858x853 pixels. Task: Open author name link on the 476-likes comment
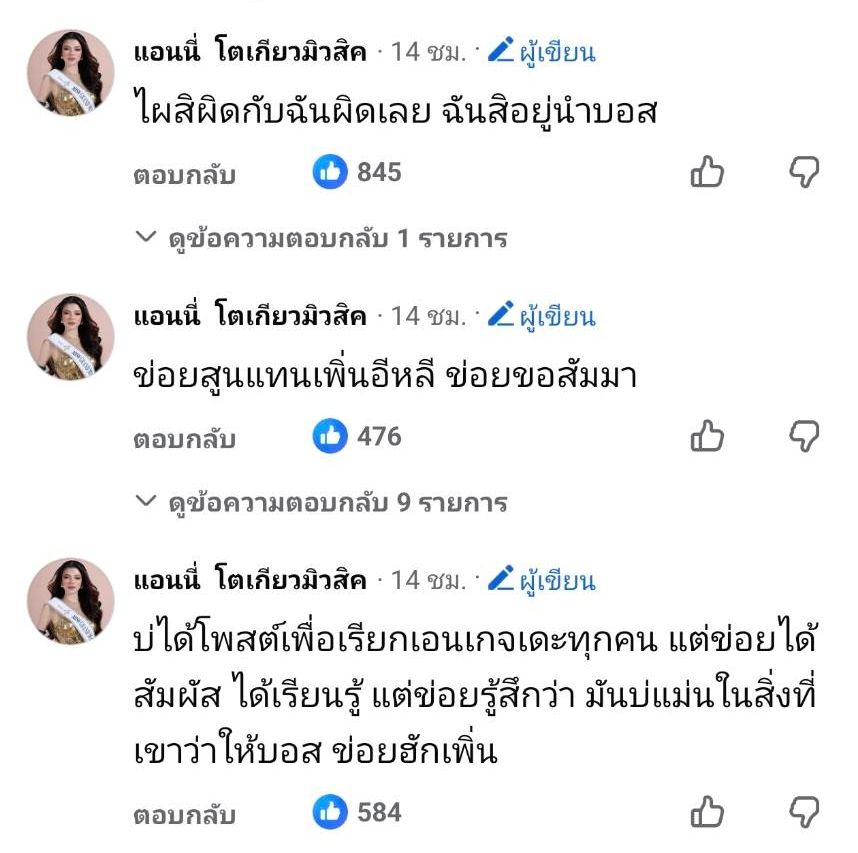click(251, 317)
